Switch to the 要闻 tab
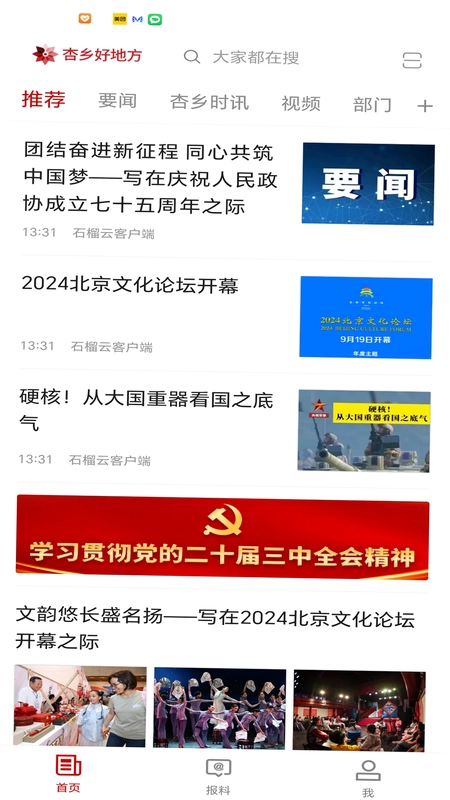This screenshot has width=450, height=800. click(x=117, y=101)
